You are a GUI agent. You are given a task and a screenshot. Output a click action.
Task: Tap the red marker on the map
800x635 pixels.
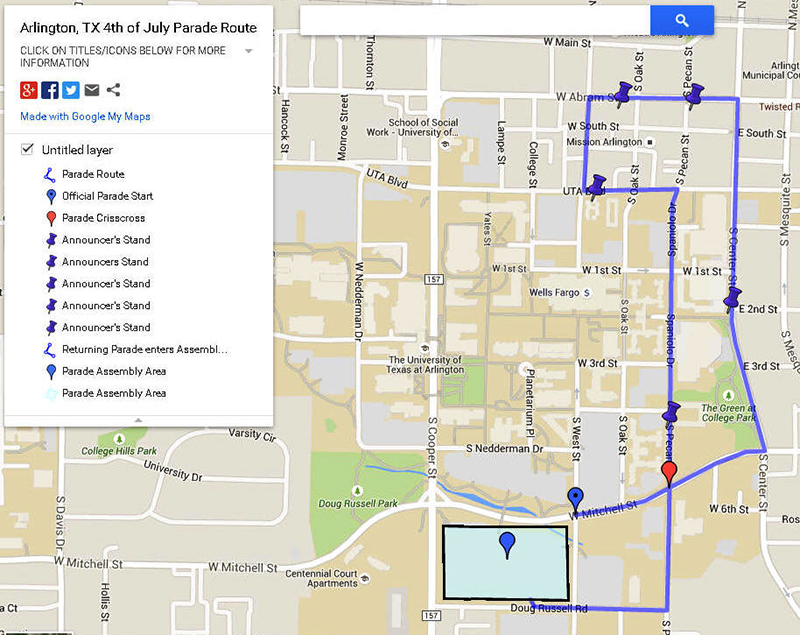pyautogui.click(x=669, y=473)
